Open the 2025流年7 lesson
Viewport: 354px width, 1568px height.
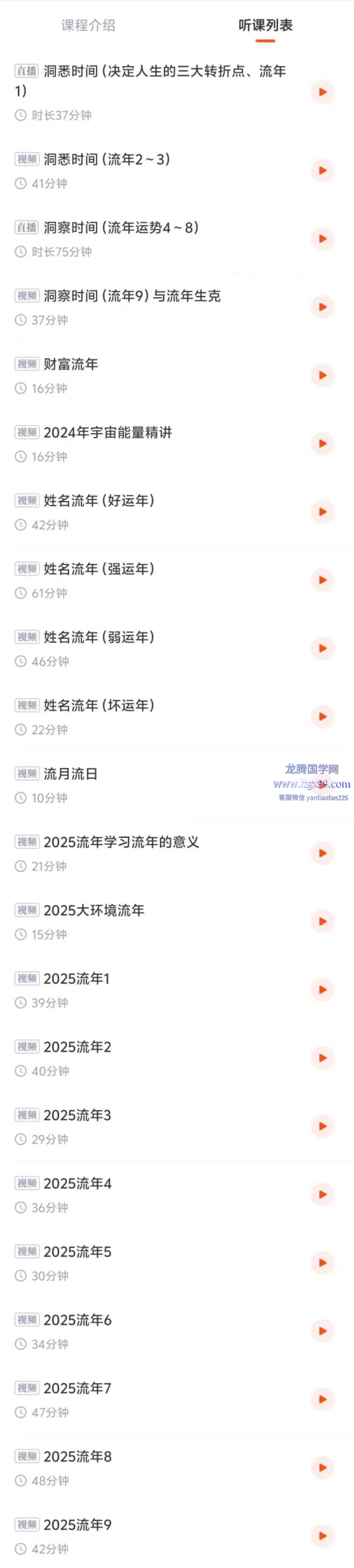(x=77, y=1388)
